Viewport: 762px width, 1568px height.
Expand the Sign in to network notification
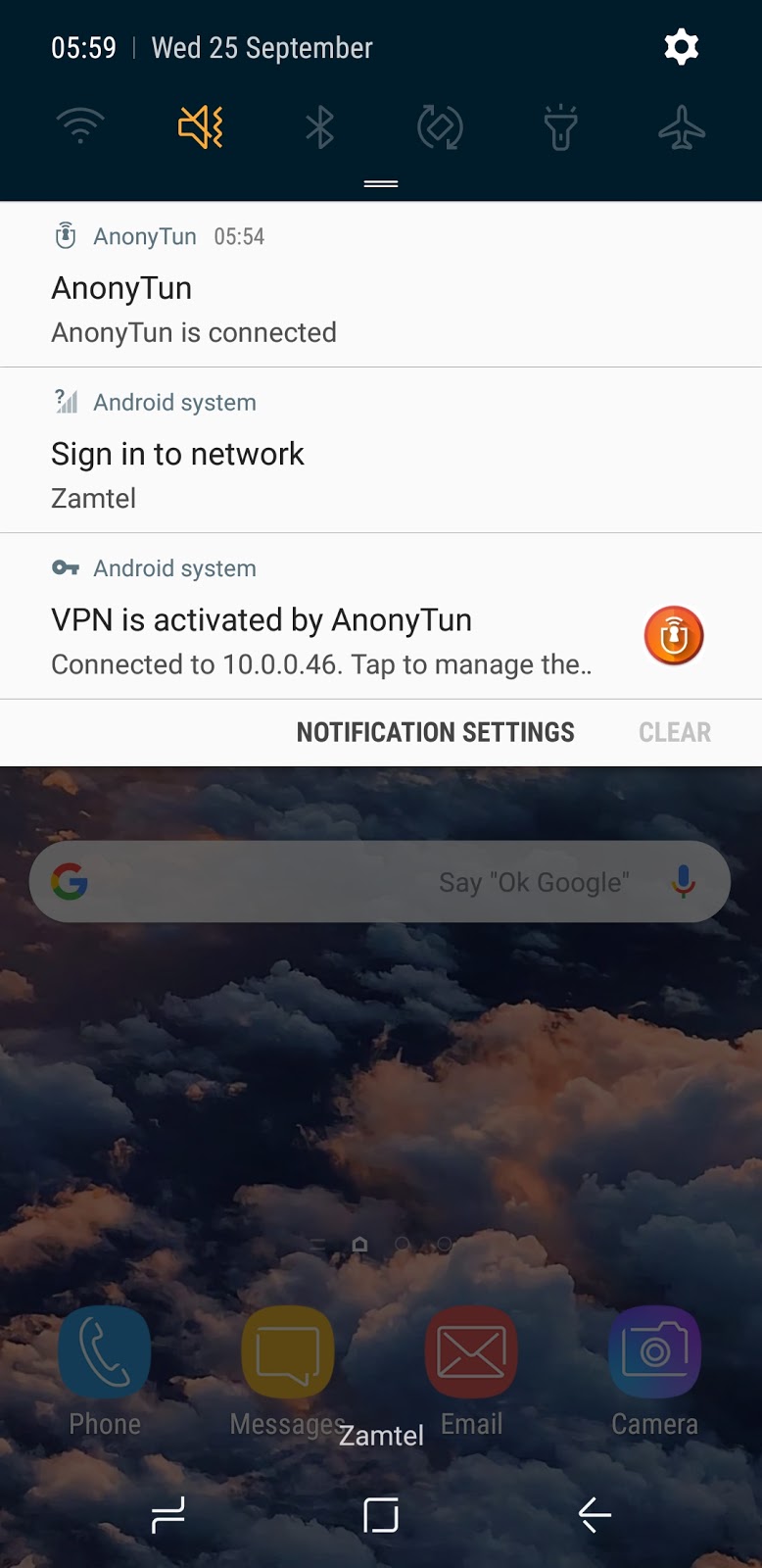(x=381, y=451)
